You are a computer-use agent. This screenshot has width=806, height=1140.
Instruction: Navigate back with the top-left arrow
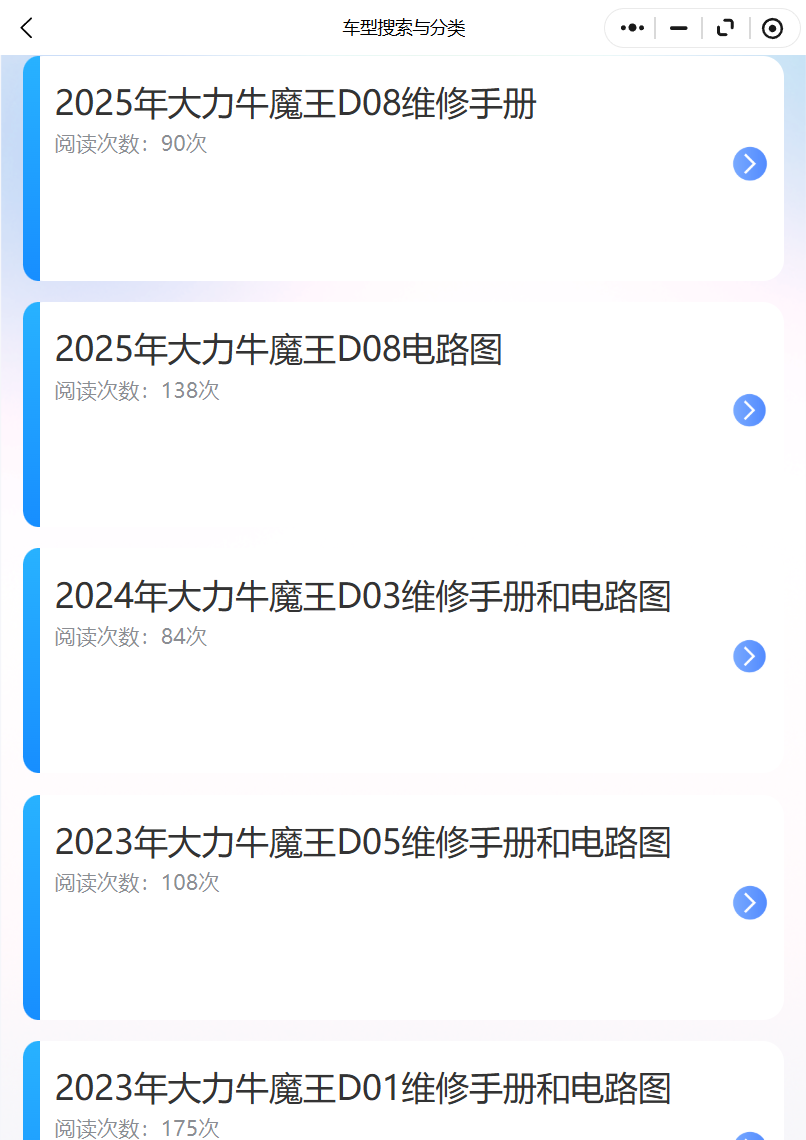point(25,28)
